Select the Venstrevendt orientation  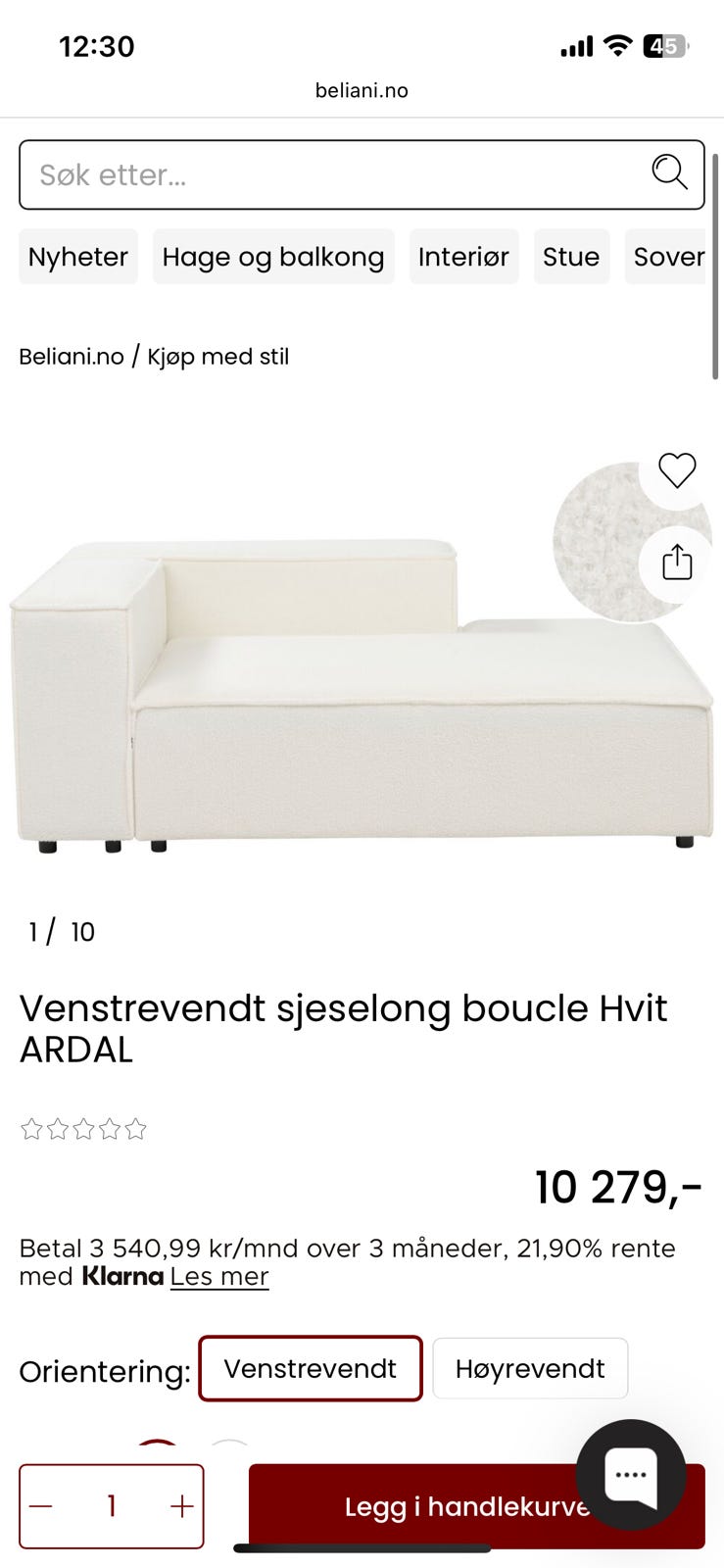[310, 1368]
